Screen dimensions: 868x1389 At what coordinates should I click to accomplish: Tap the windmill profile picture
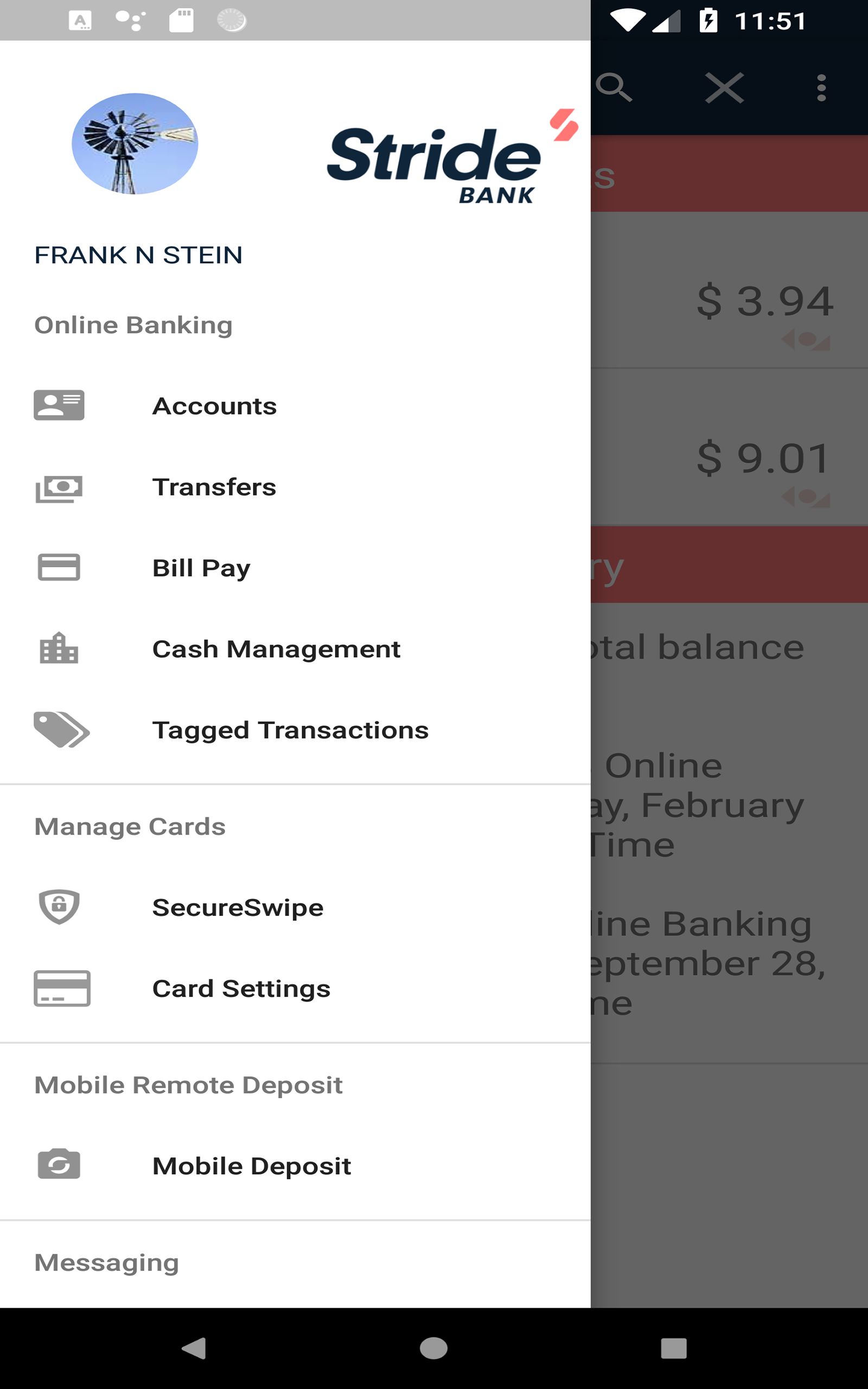tap(135, 143)
